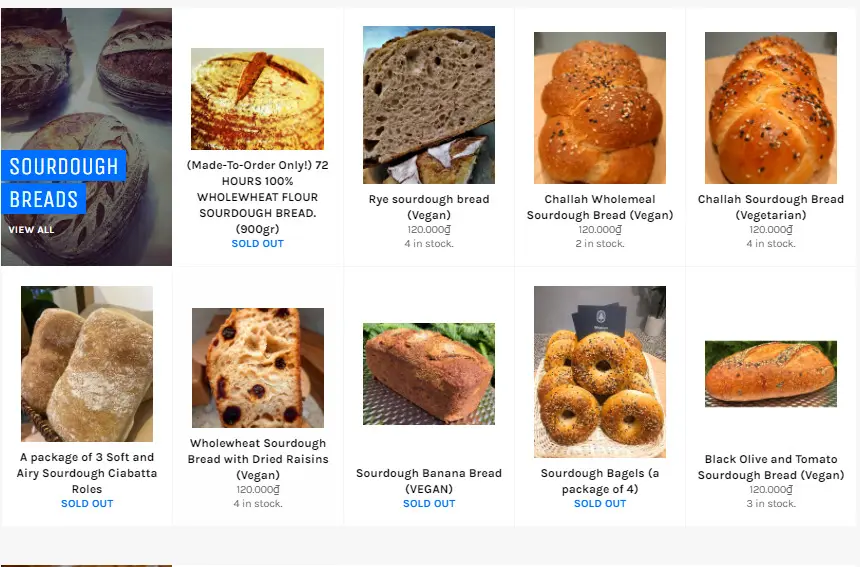Open the 72 Hours 100% Wholewheat bread product
Viewport: 860px width, 567px height.
pyautogui.click(x=257, y=100)
